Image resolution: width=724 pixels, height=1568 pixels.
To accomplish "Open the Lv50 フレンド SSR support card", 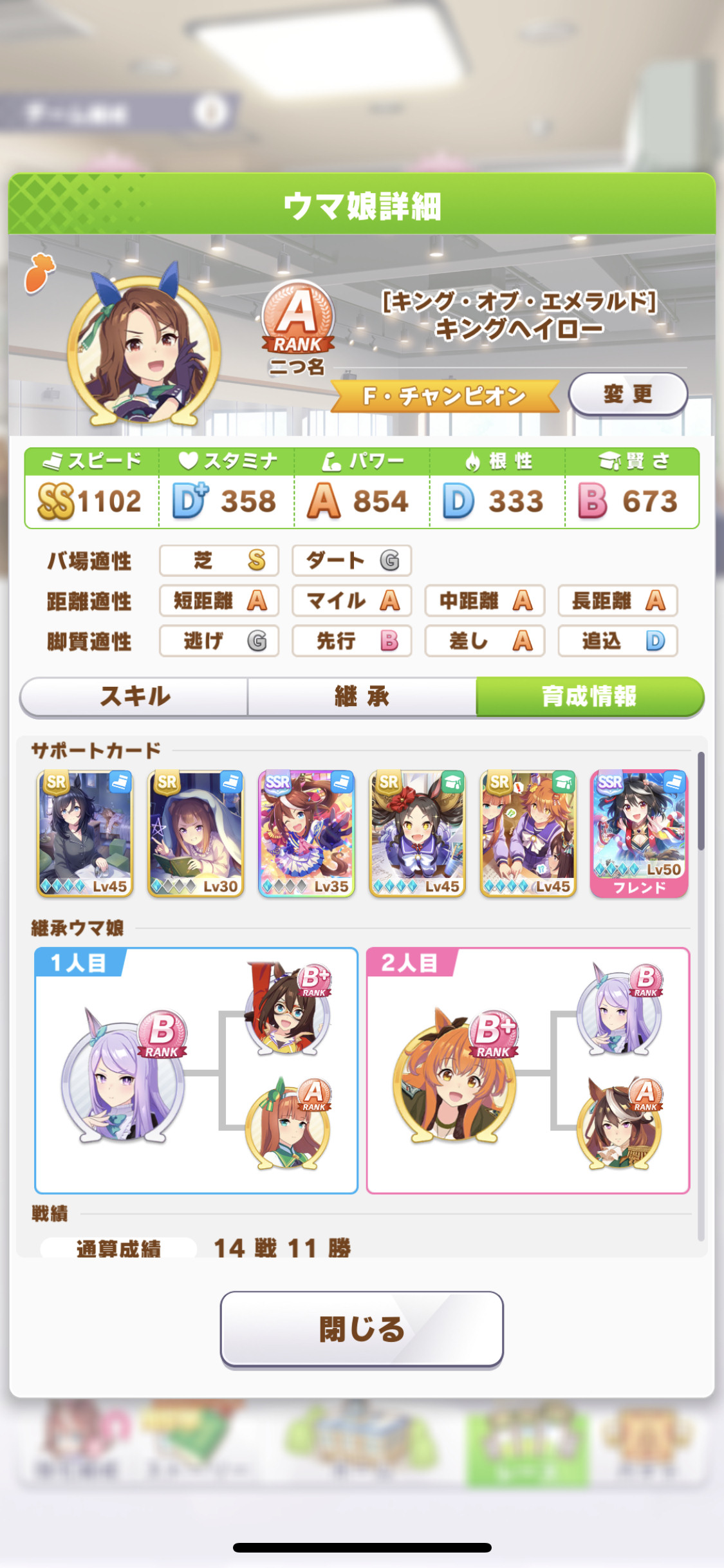I will pyautogui.click(x=639, y=834).
